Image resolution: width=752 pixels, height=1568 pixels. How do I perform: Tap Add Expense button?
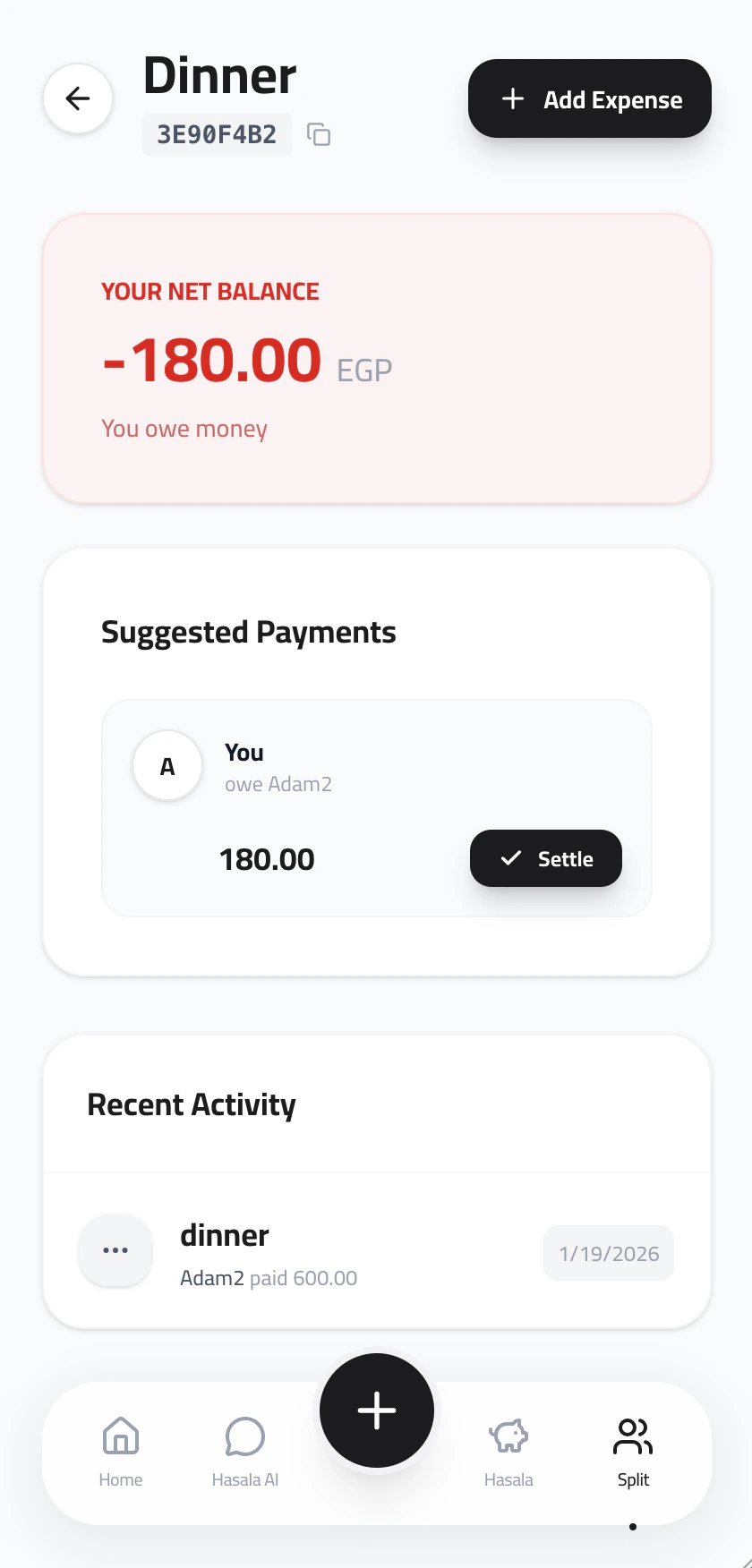click(590, 98)
